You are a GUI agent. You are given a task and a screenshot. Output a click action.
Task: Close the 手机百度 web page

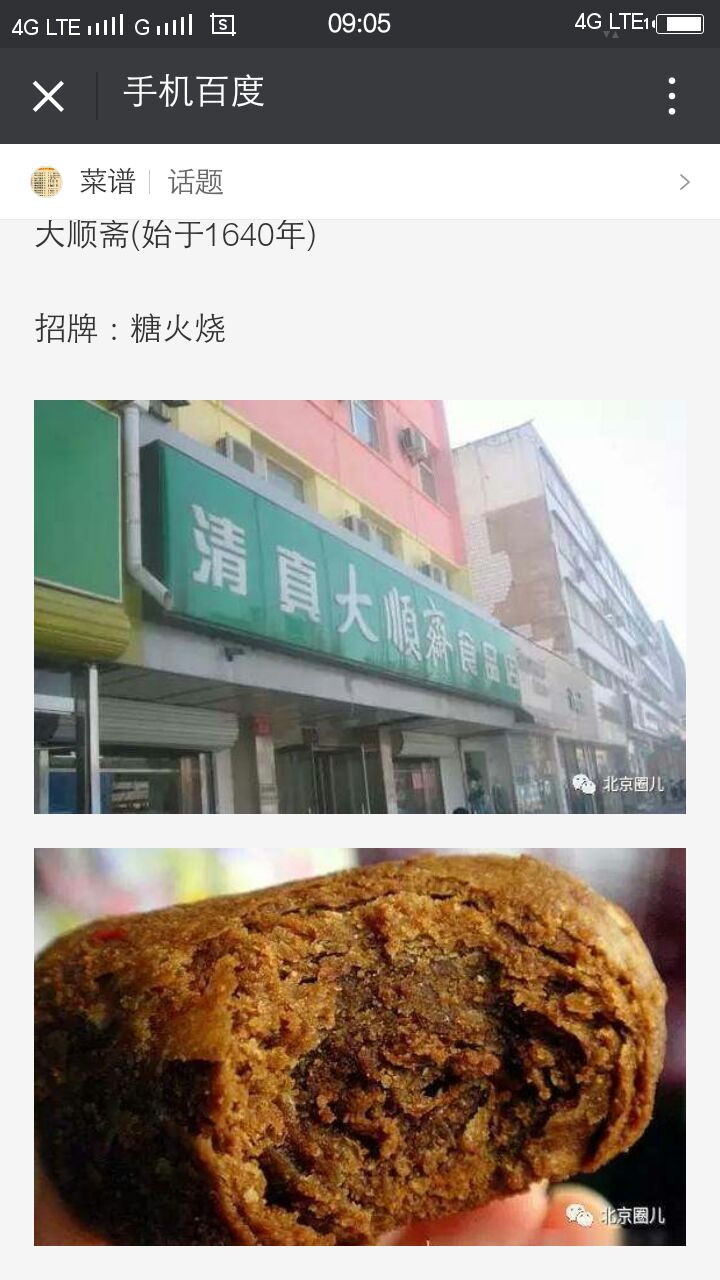(48, 97)
